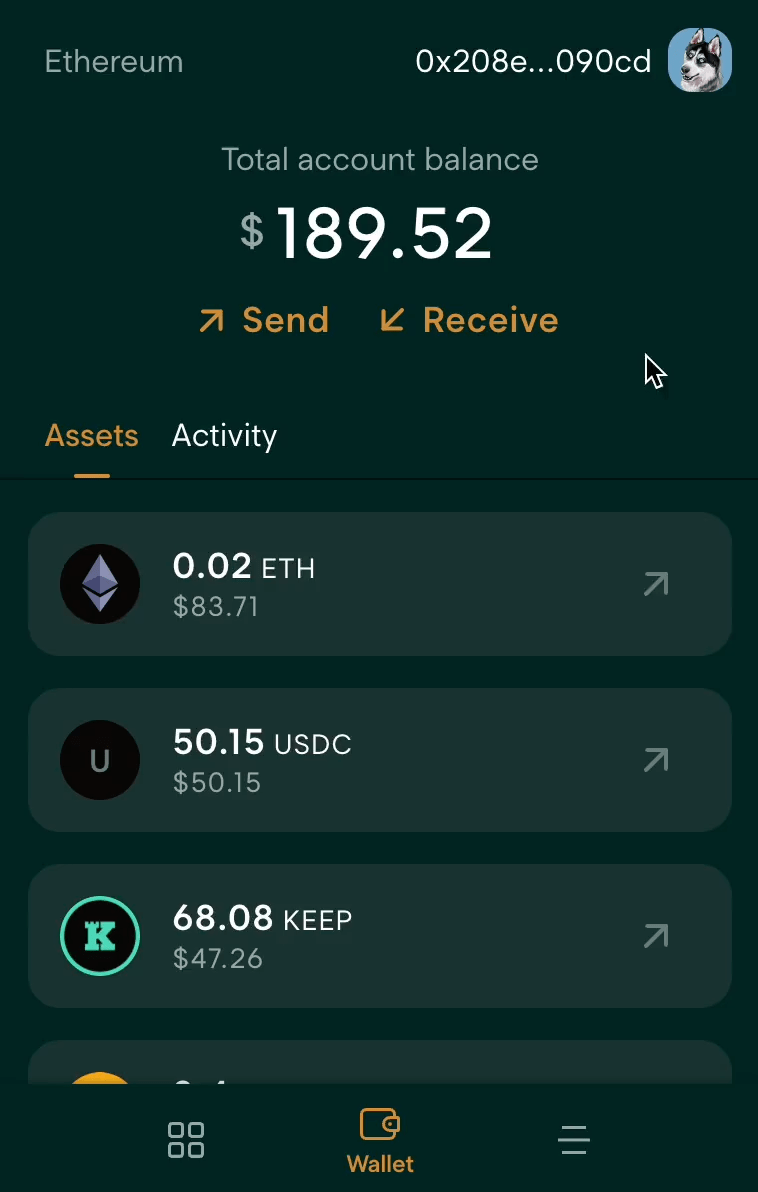
Task: Switch to the Activity tab
Action: pyautogui.click(x=224, y=436)
